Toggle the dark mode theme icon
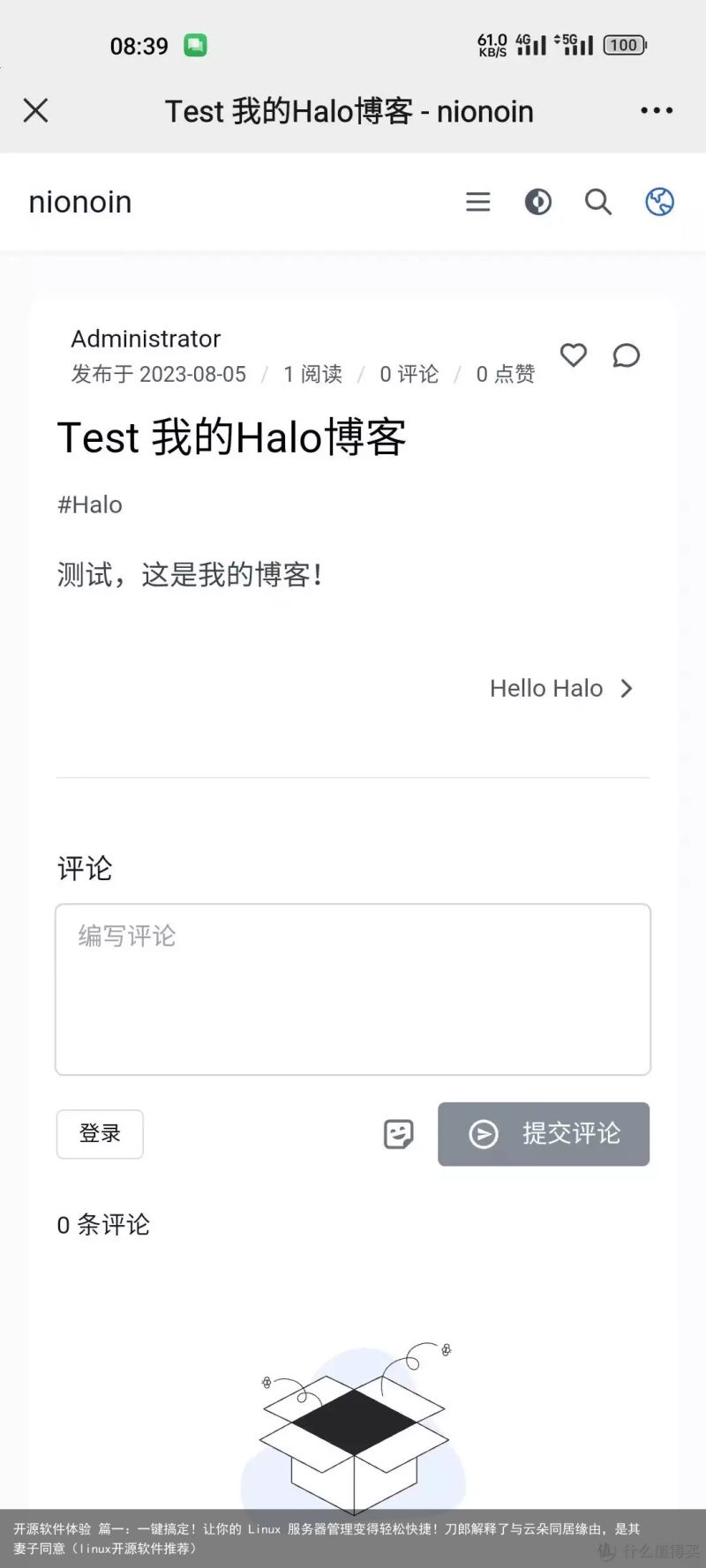Screen dimensions: 706x1568 [x=537, y=202]
